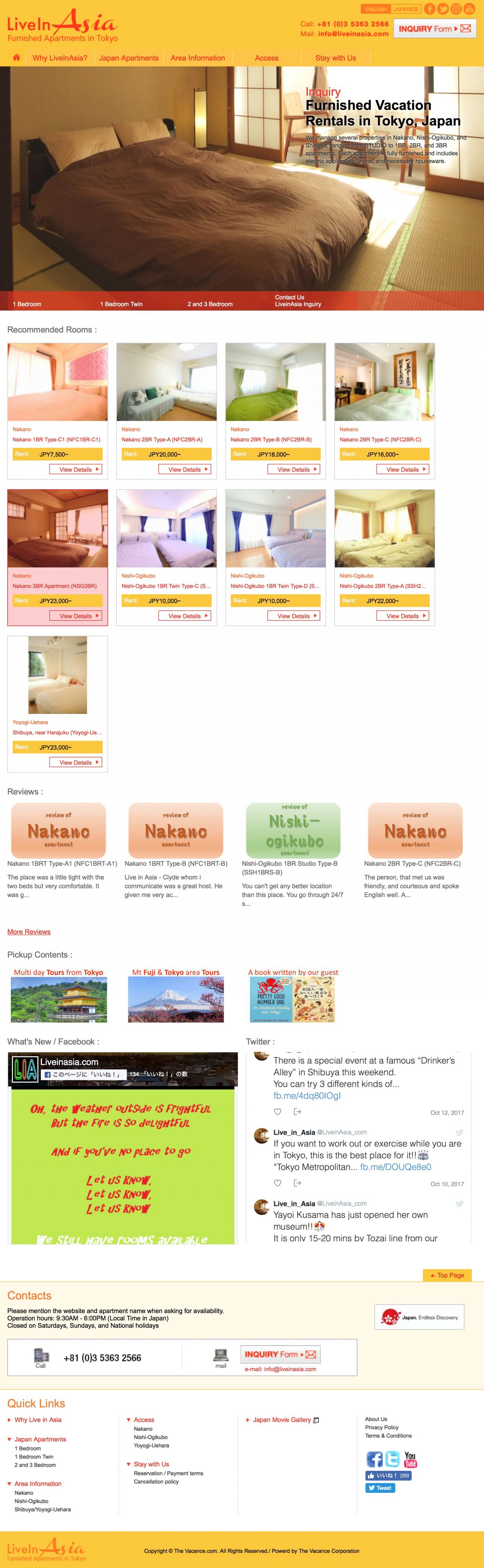The image size is (484, 1568).
Task: Go to home via house icon
Action: click(x=17, y=58)
